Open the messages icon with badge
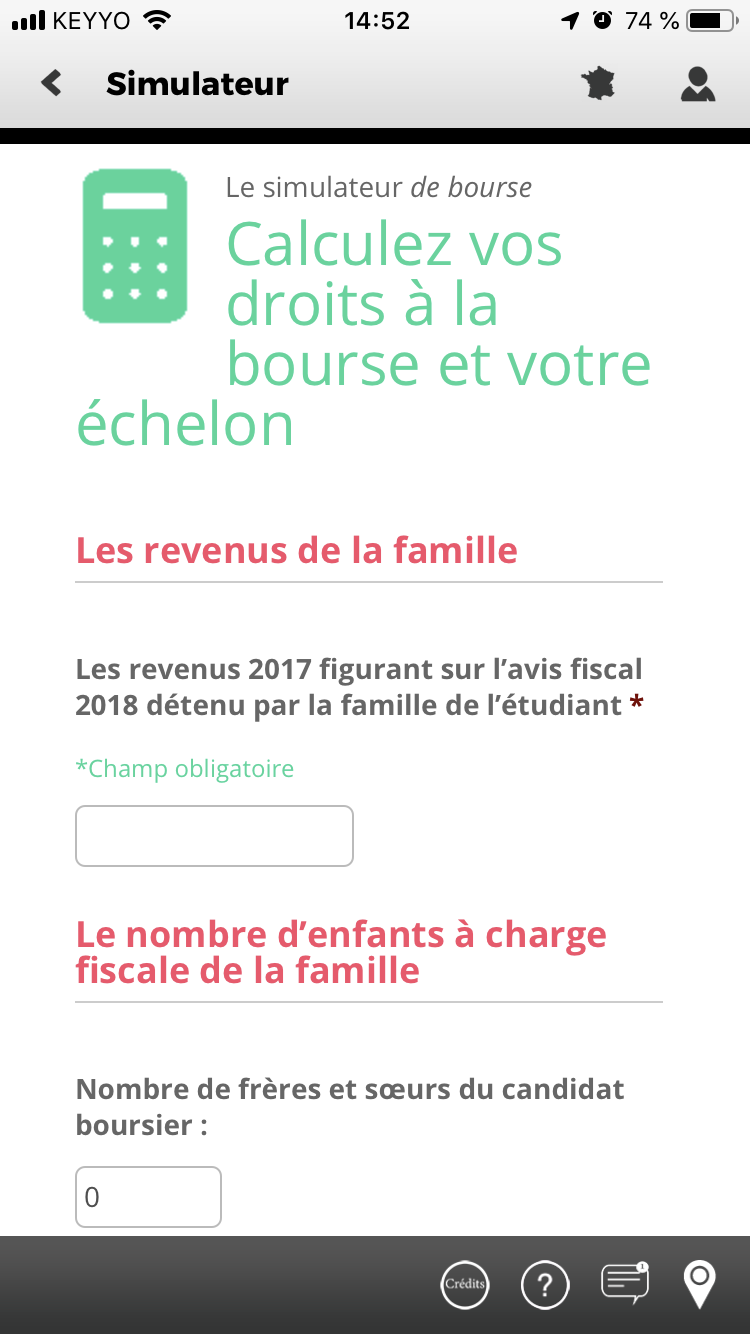 pos(624,1282)
